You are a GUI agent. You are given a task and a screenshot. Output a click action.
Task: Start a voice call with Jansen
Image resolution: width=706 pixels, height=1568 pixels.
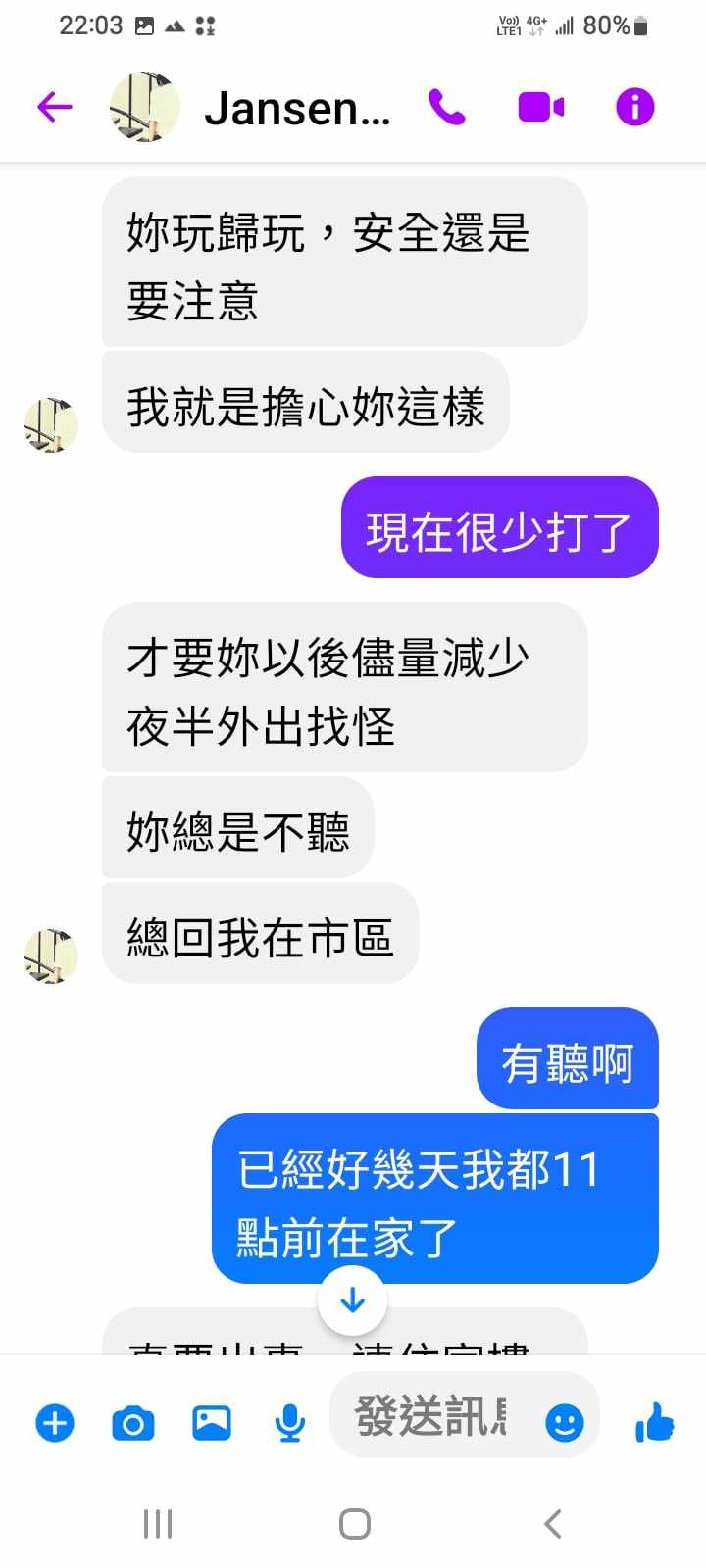pos(446,107)
